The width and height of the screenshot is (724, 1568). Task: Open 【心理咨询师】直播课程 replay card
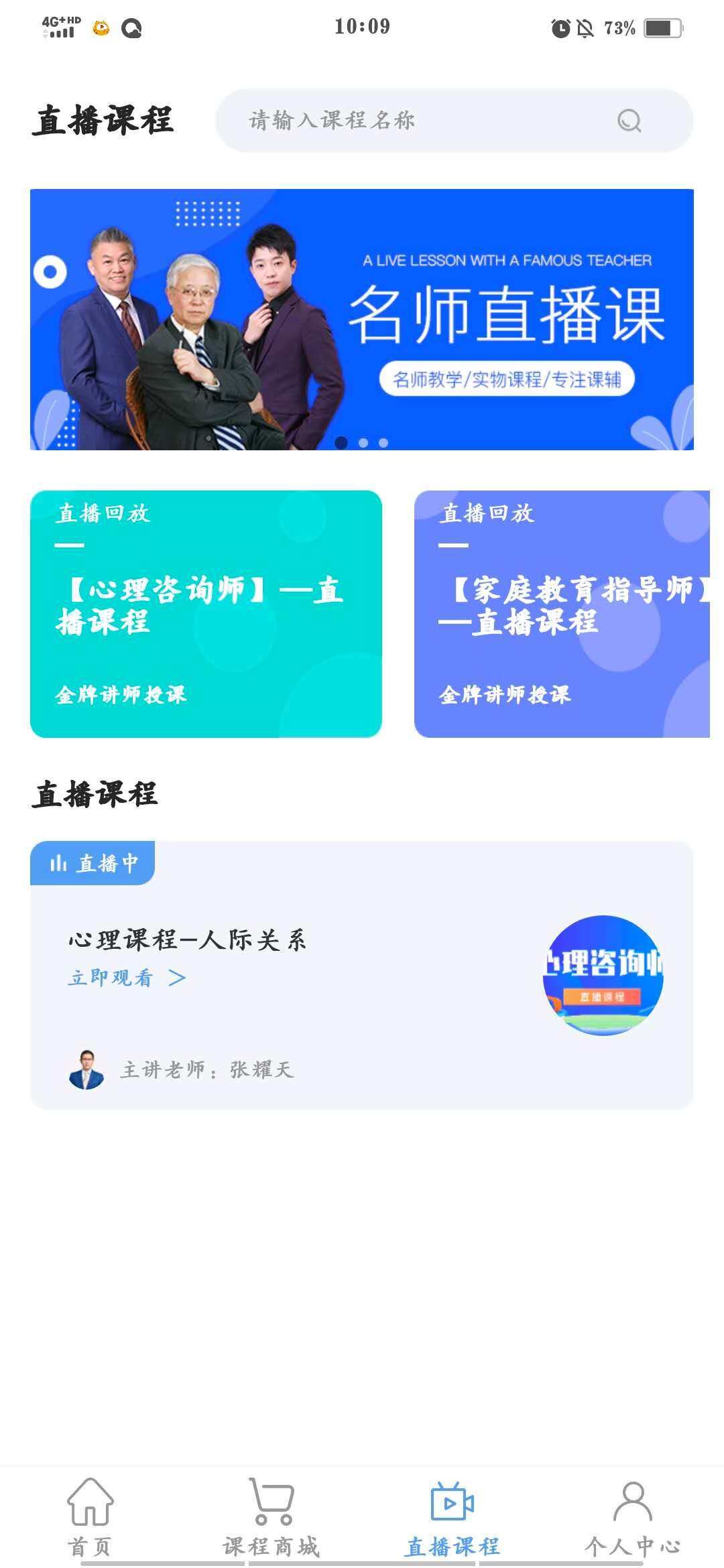[206, 614]
